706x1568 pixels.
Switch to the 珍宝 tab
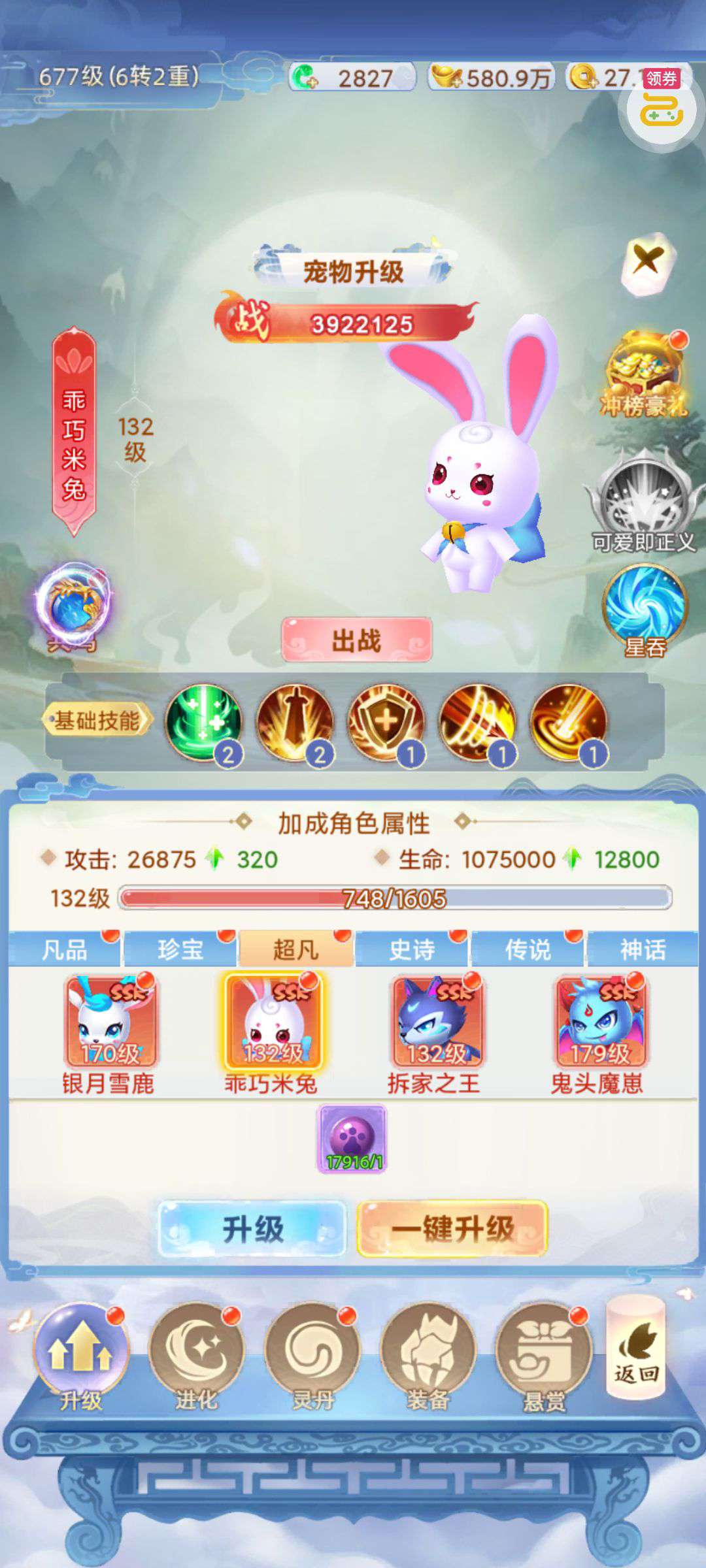point(180,949)
